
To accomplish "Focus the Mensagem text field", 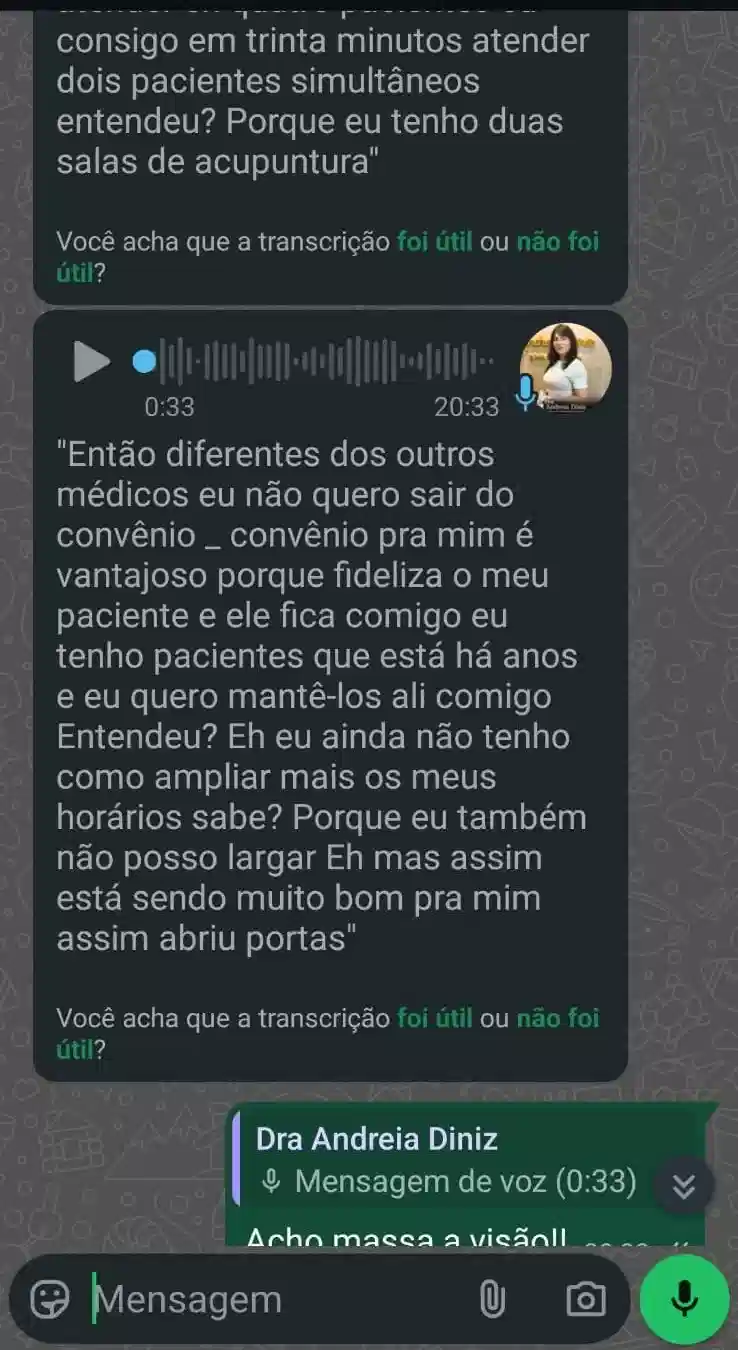I will [270, 1299].
